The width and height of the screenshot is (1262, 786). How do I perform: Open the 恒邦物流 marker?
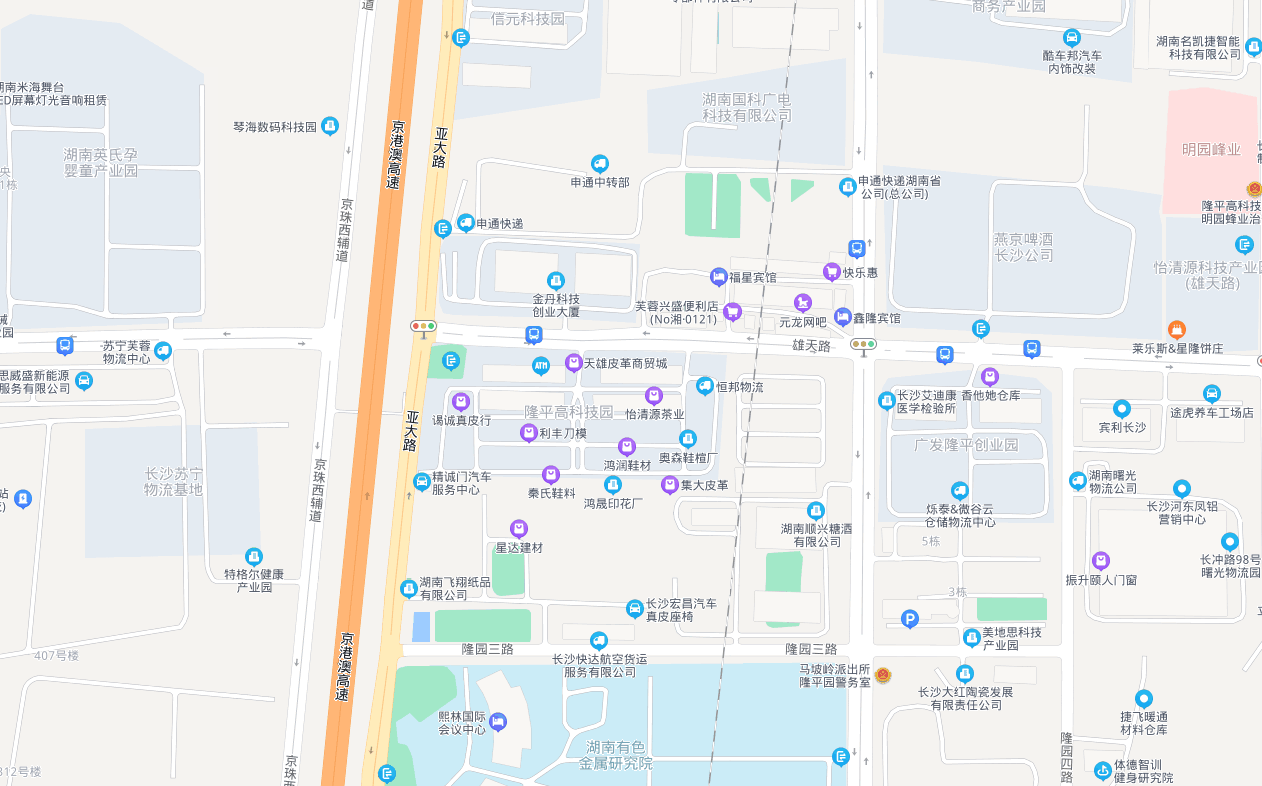705,386
